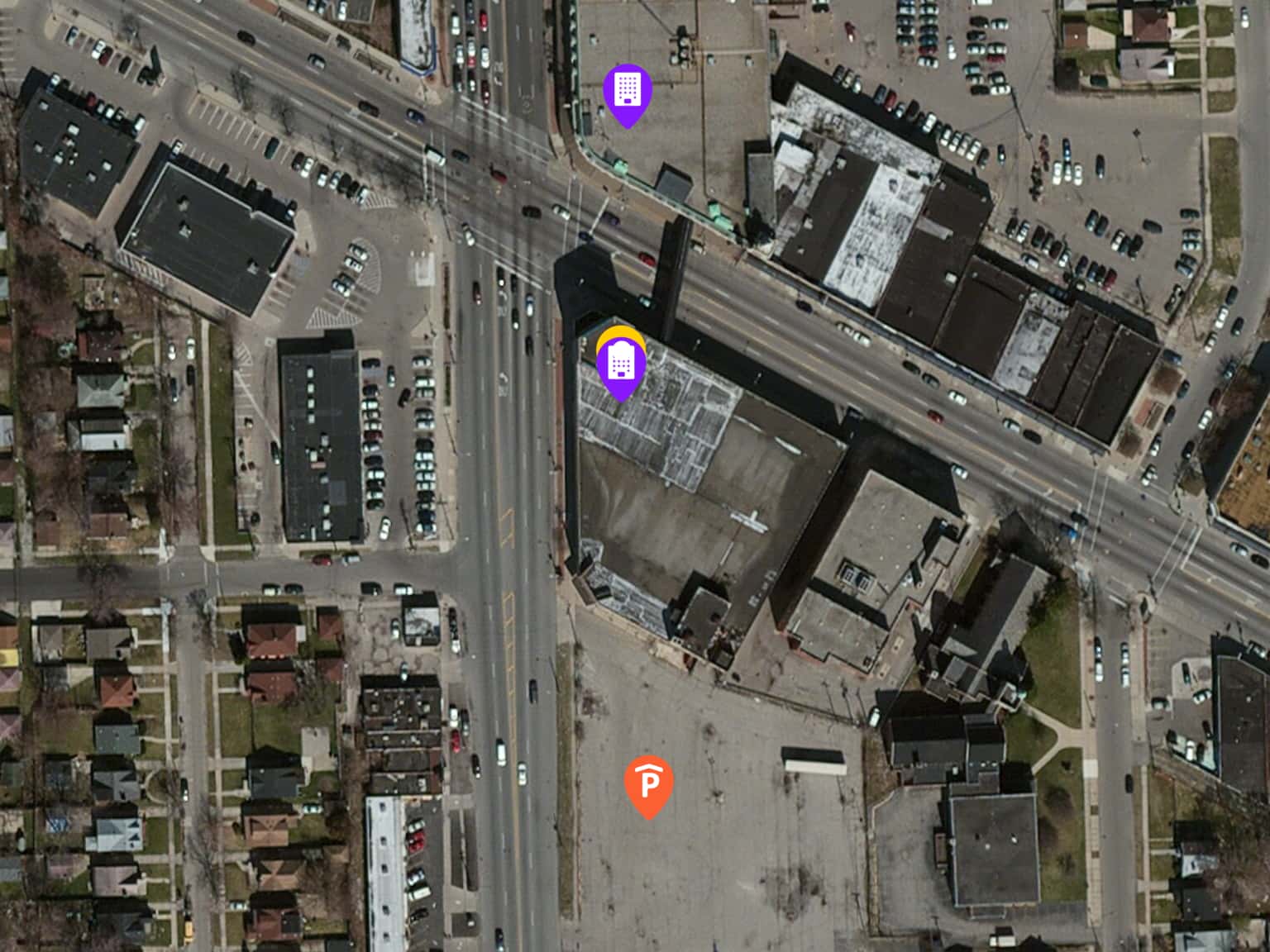1270x952 pixels.
Task: Open the purple building pin without a highlight
Action: [x=627, y=92]
